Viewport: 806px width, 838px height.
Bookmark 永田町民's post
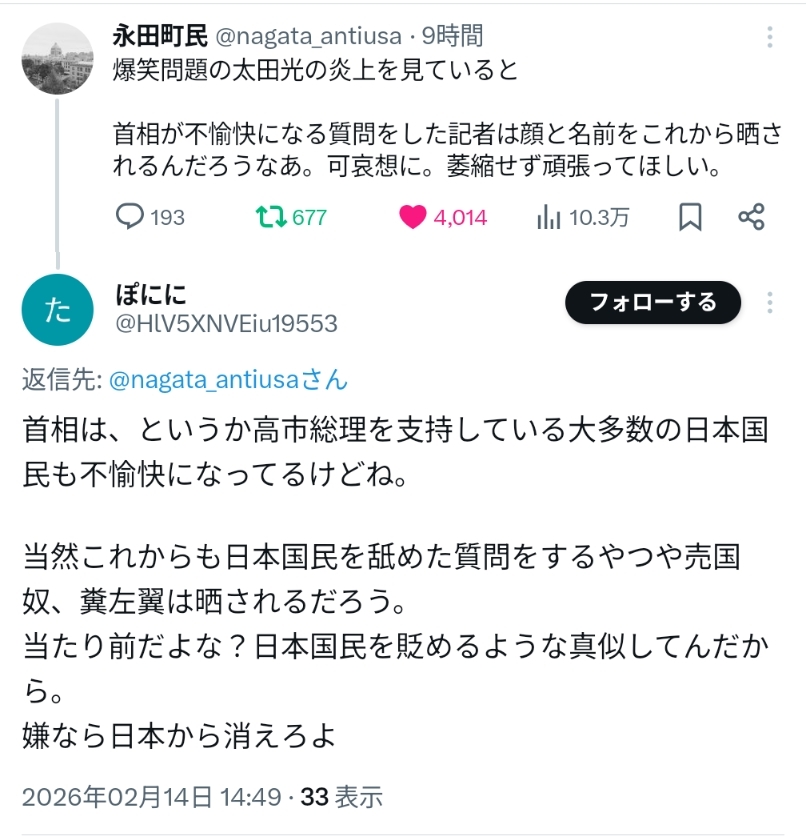[x=690, y=217]
